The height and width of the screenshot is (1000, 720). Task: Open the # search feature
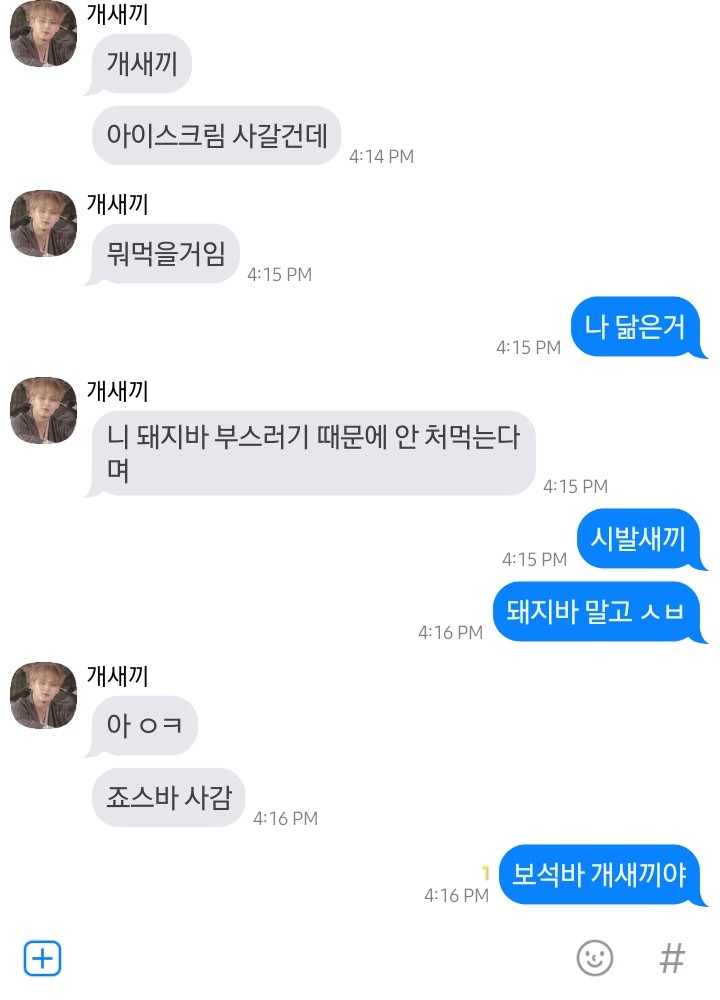pos(672,958)
